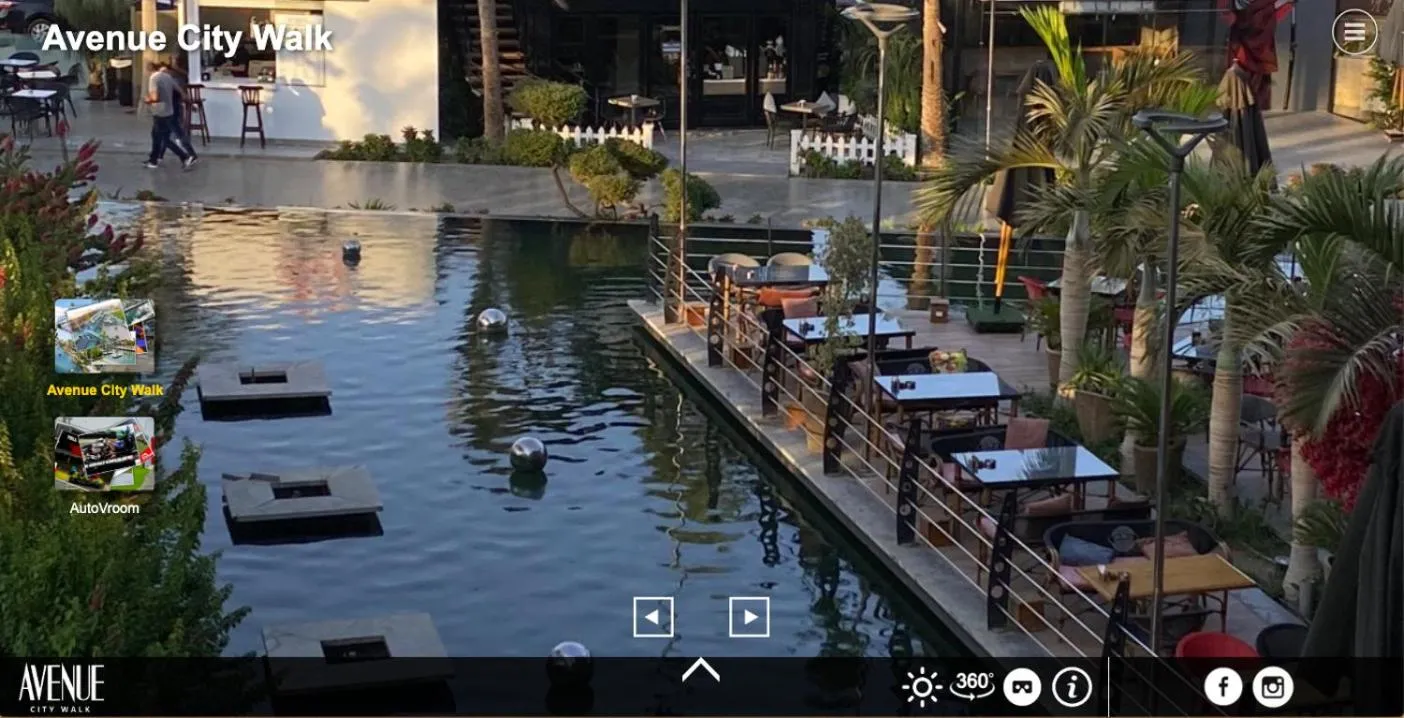Expand the bottom panel with the up chevron
Screen dimensions: 1404x718
[700, 670]
